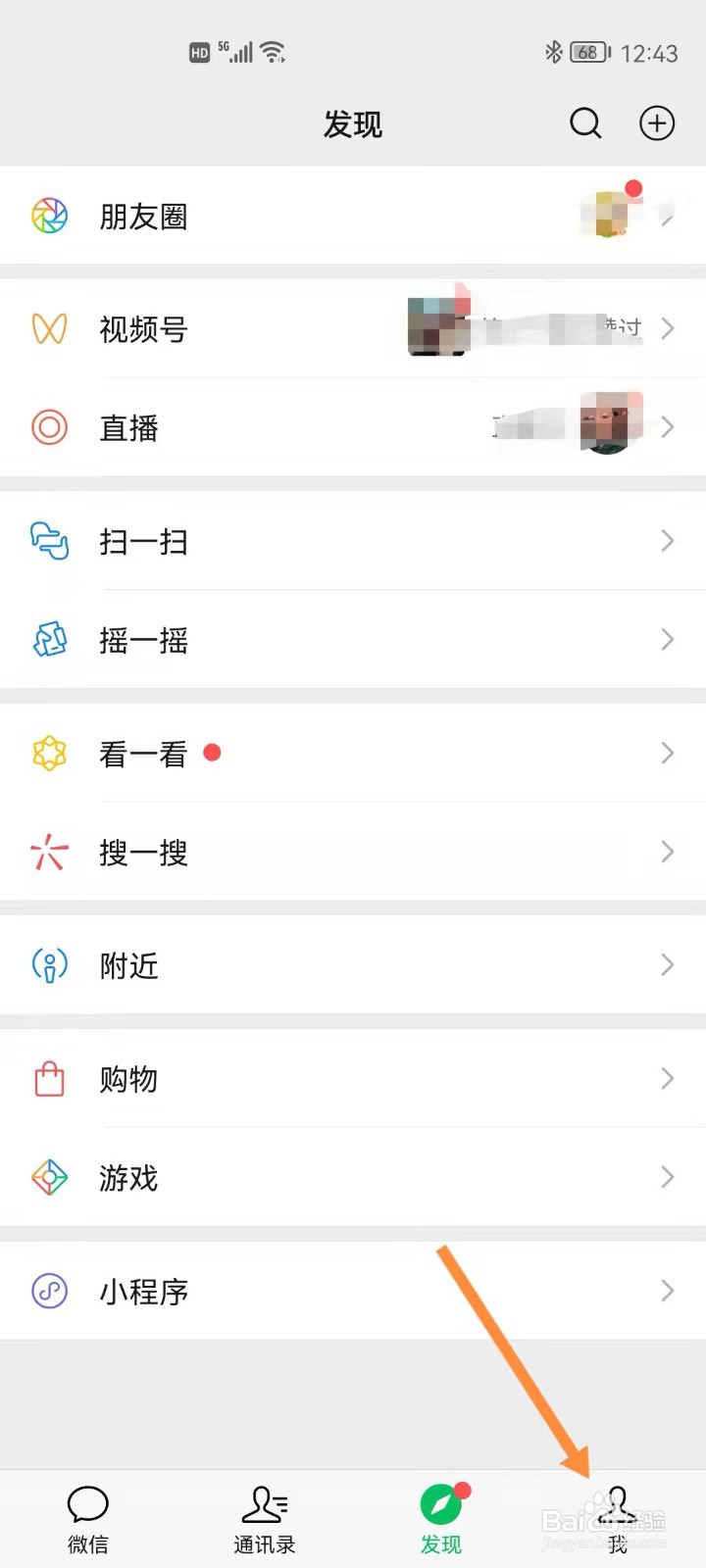Expand the Games (游戏) row chevron
The height and width of the screenshot is (1568, 706).
point(668,1178)
